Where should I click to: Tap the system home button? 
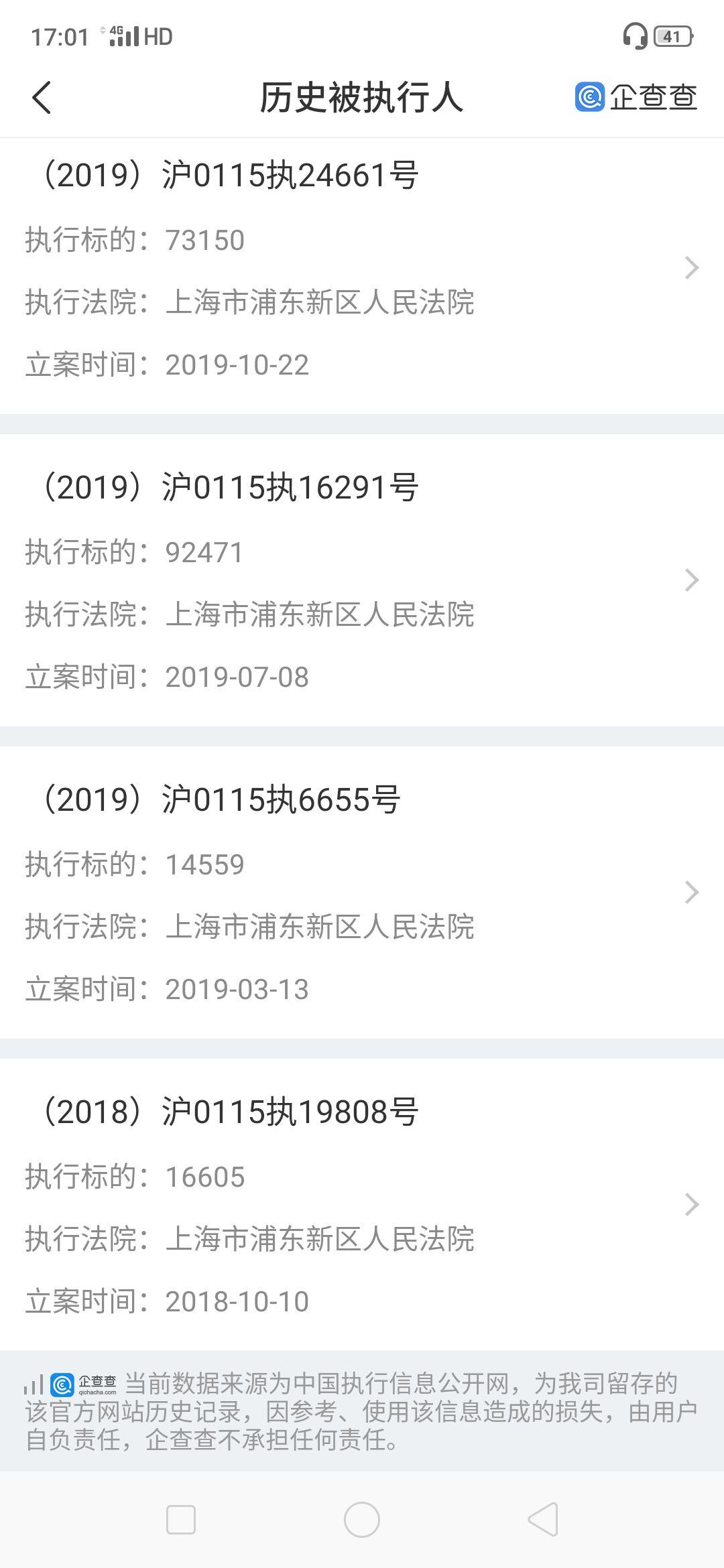tap(362, 1520)
